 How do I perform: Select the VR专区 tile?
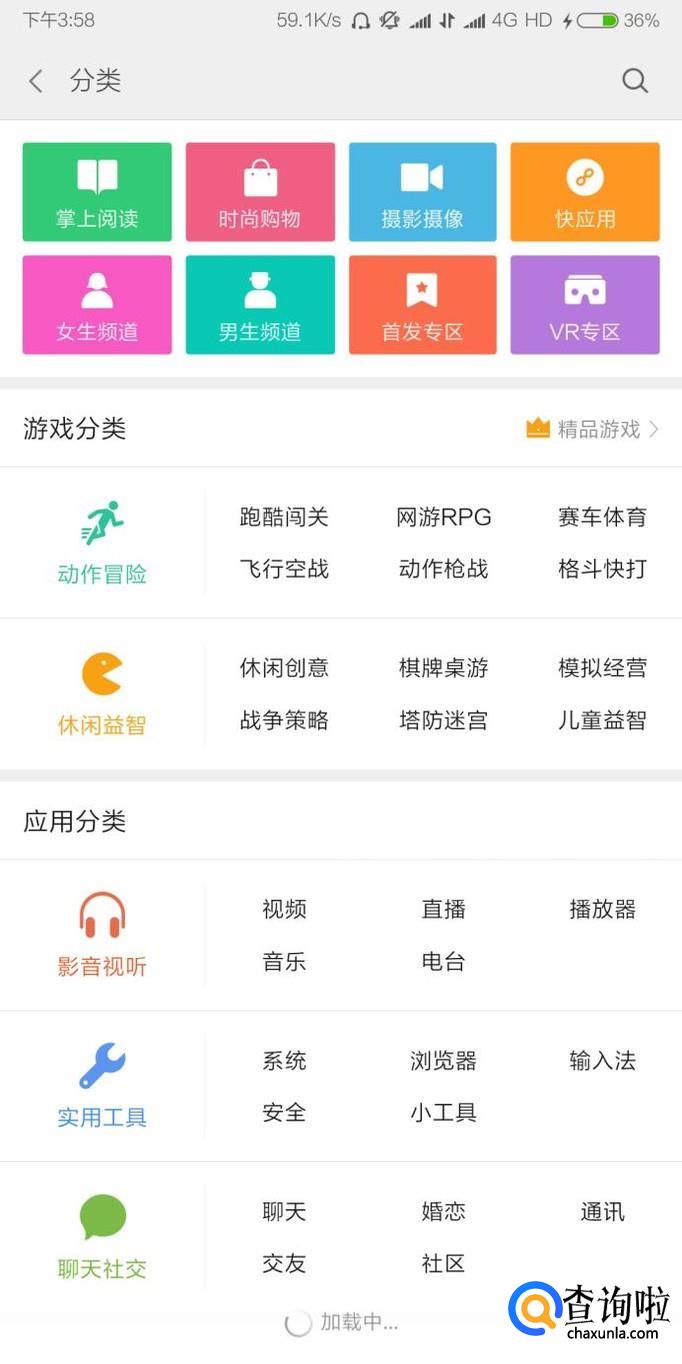coord(585,305)
